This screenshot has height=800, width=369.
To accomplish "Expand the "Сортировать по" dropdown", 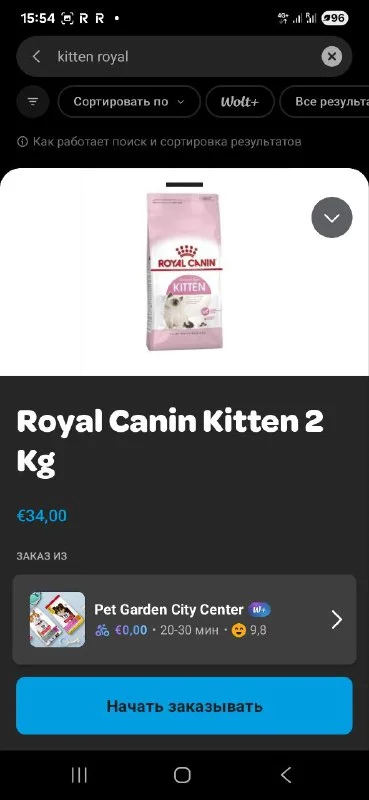I will (x=129, y=102).
